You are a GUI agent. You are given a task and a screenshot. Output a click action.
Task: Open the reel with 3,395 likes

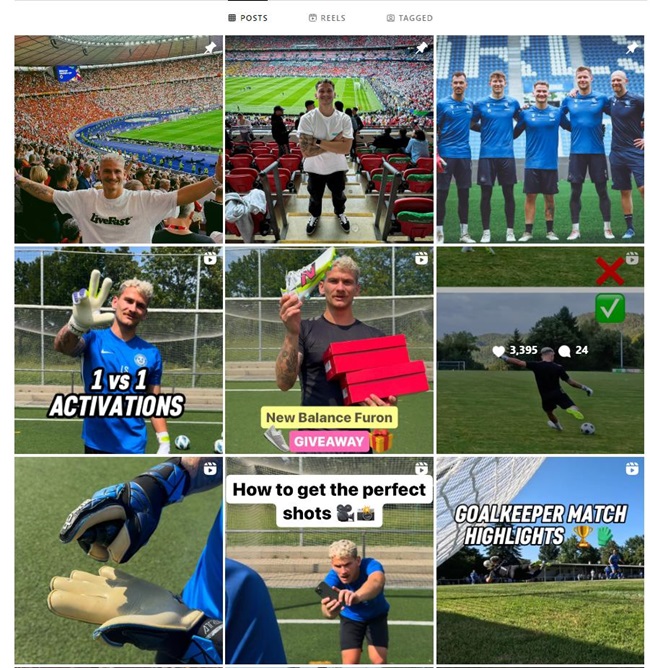click(x=540, y=350)
